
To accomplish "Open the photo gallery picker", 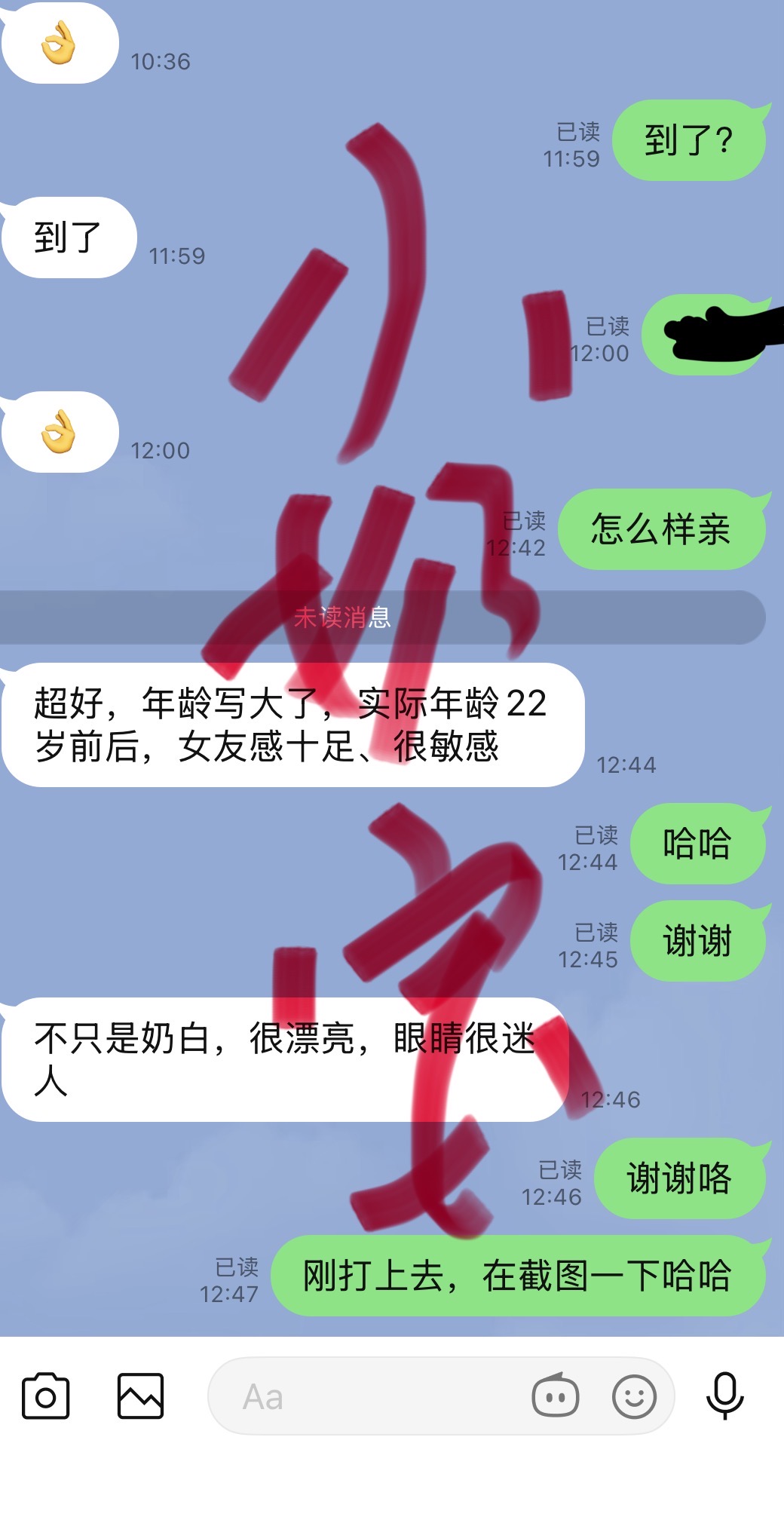I will (140, 1396).
